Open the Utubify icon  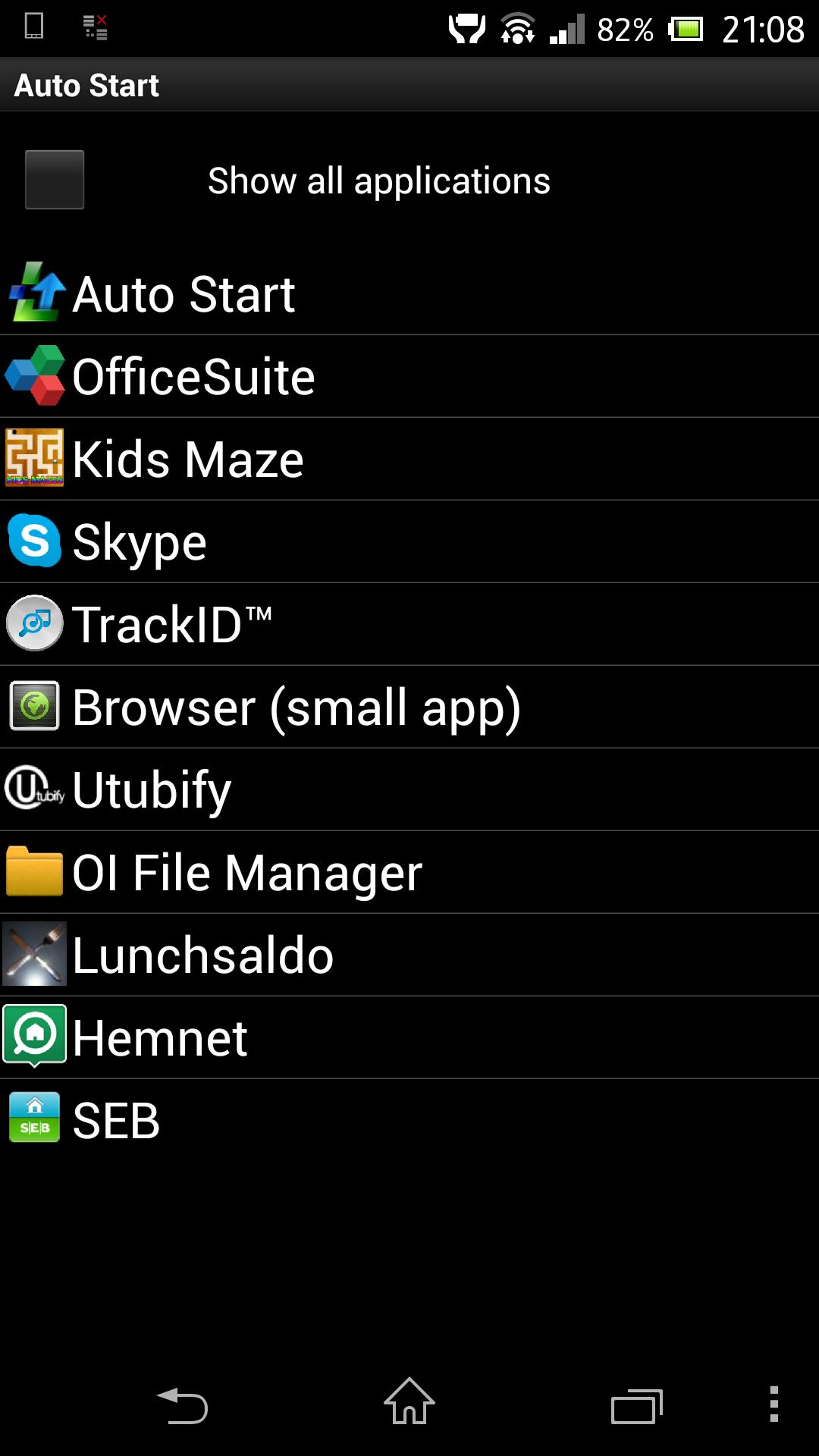[34, 789]
